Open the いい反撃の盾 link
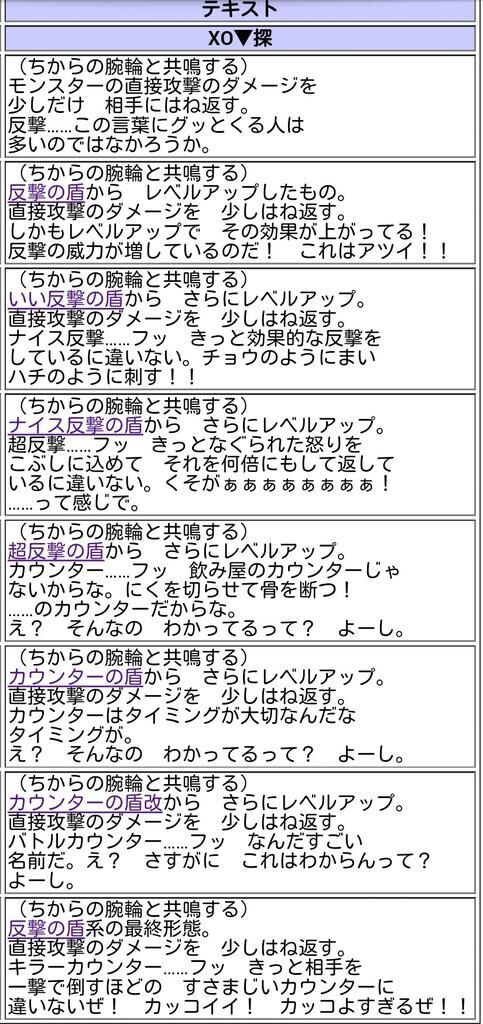 [x=66, y=300]
